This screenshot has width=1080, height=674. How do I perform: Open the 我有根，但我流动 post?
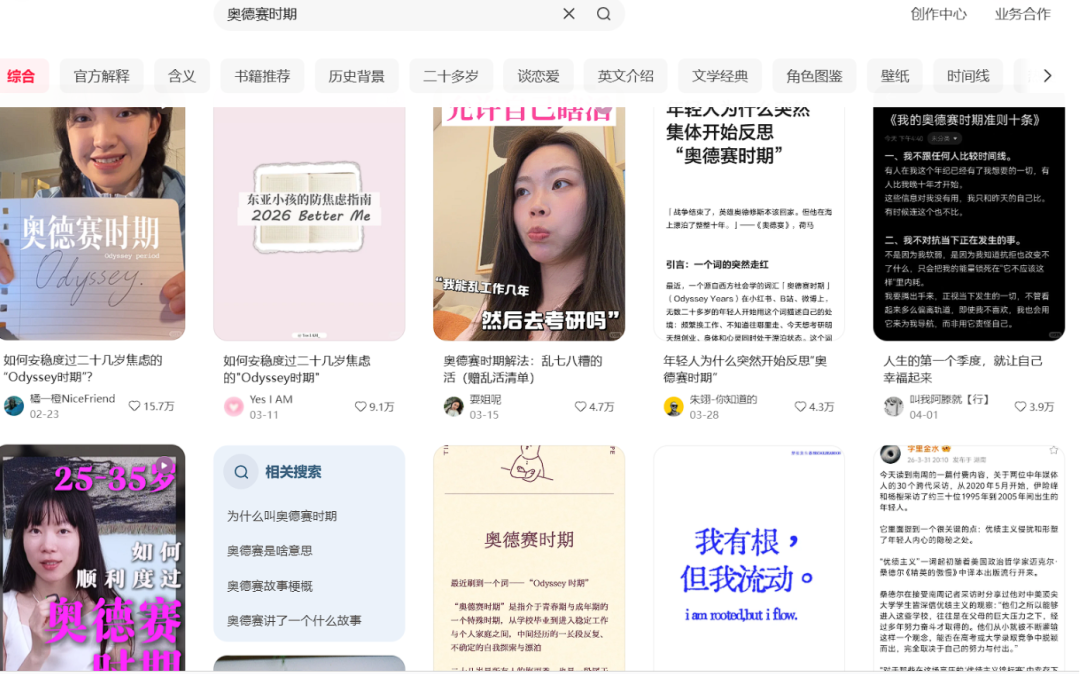[748, 558]
